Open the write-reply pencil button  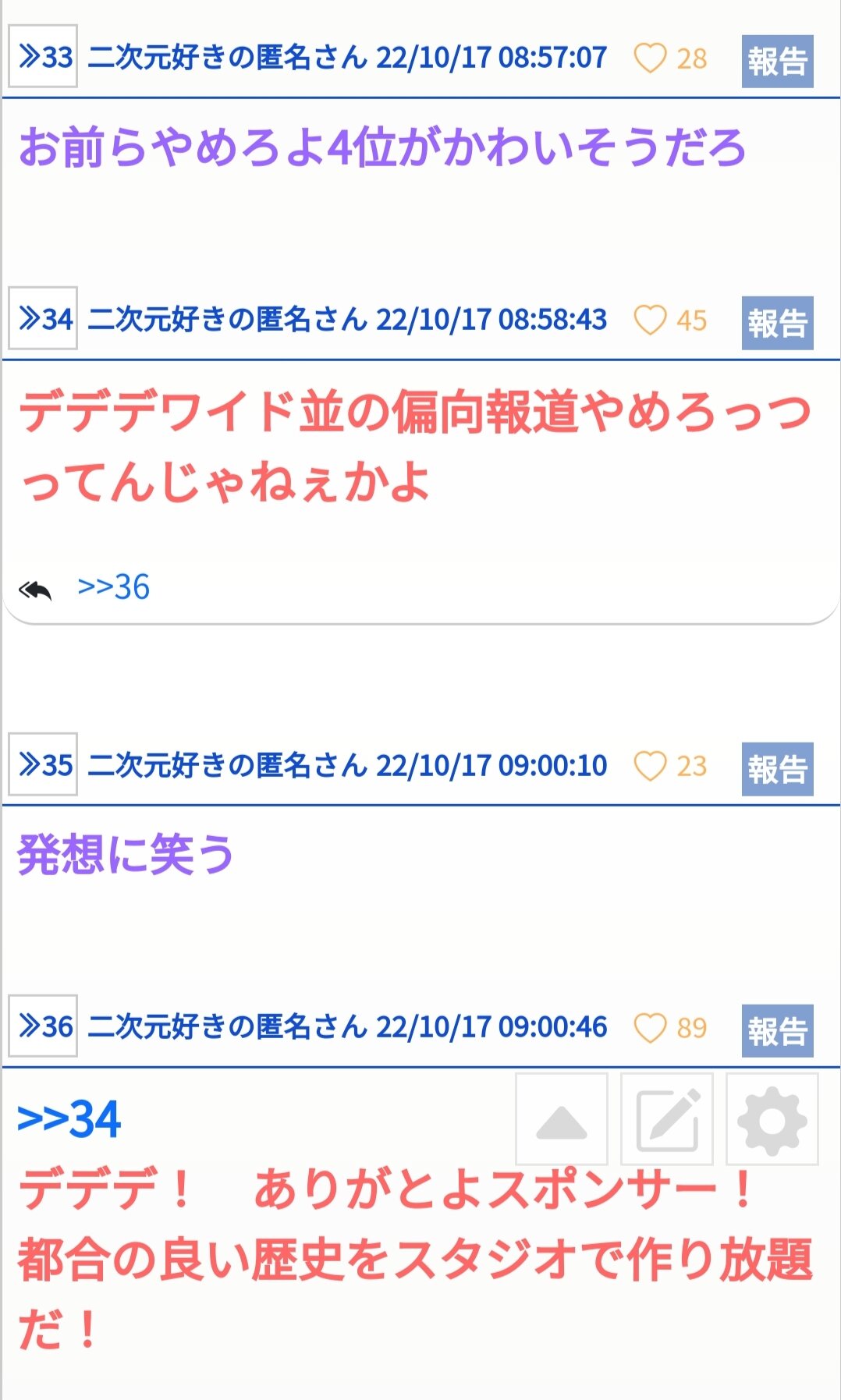667,1119
